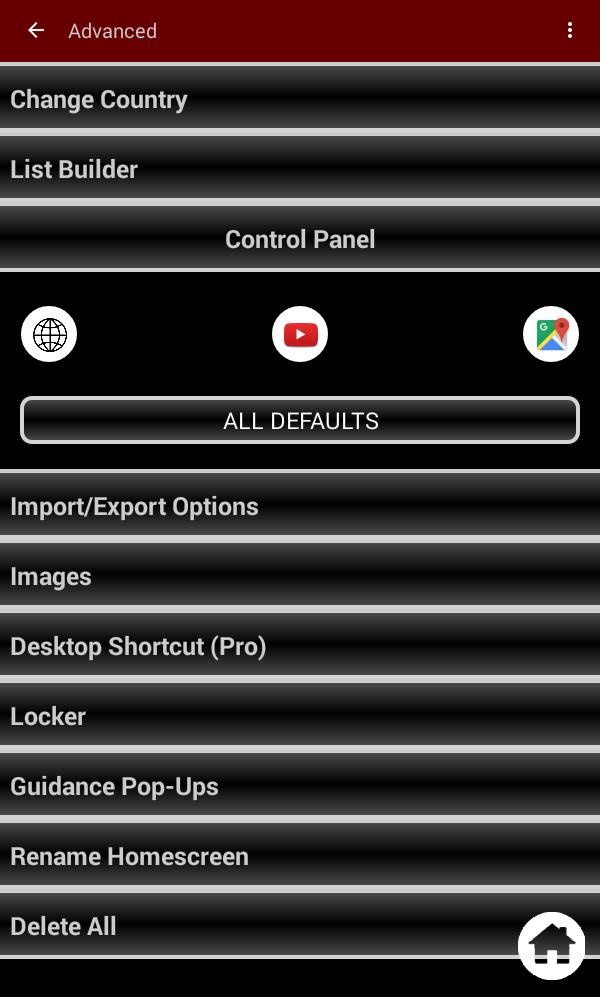Open the Images row
The height and width of the screenshot is (997, 600).
(x=300, y=576)
